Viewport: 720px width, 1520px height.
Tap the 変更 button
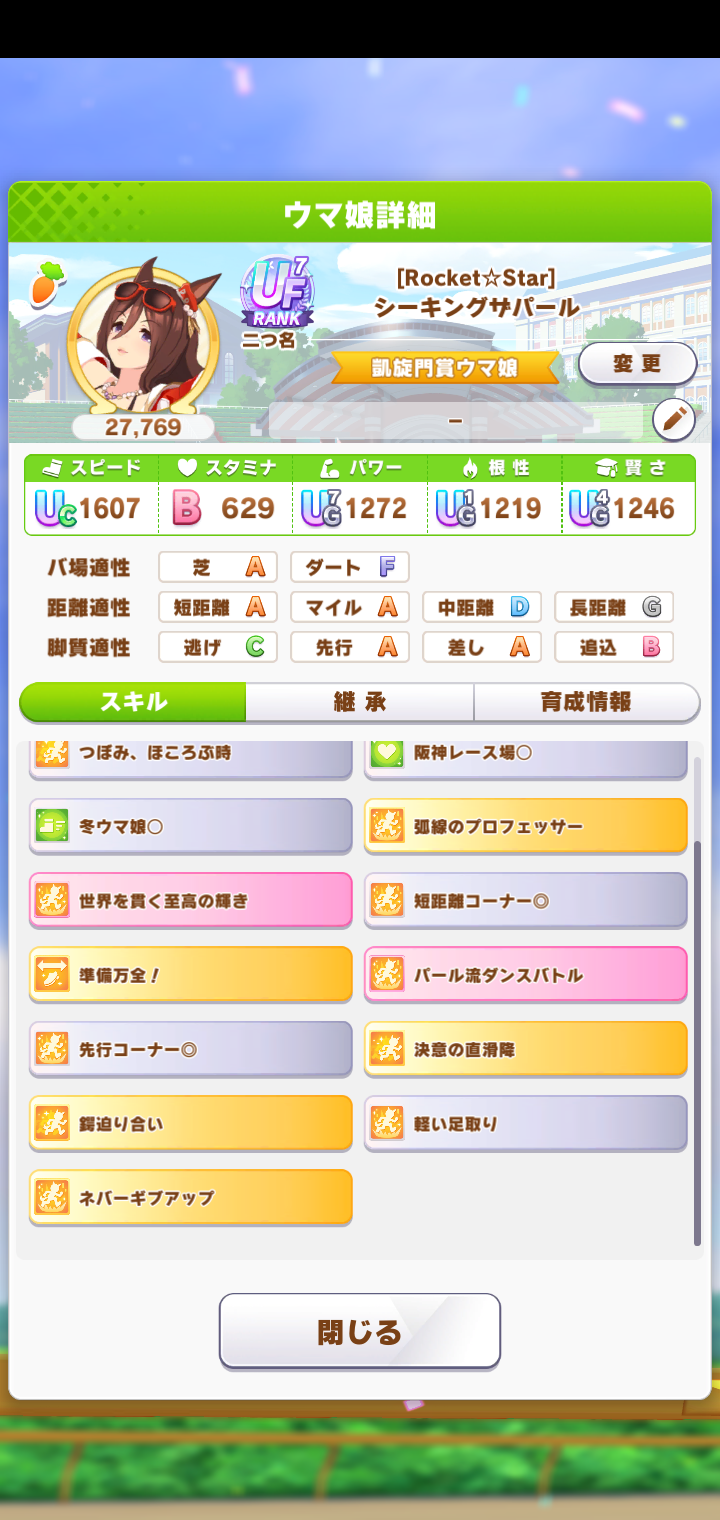pyautogui.click(x=637, y=364)
